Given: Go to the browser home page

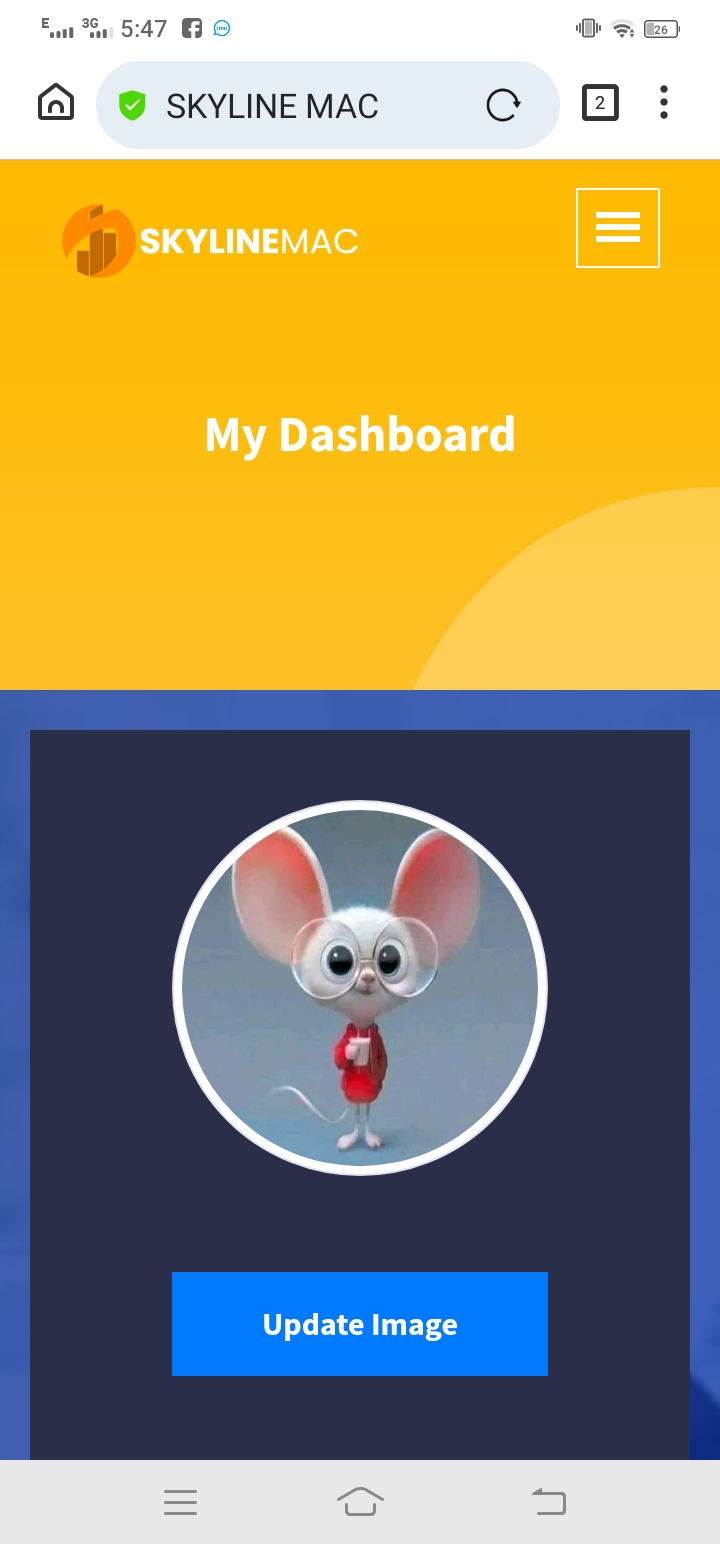Looking at the screenshot, I should coord(56,103).
